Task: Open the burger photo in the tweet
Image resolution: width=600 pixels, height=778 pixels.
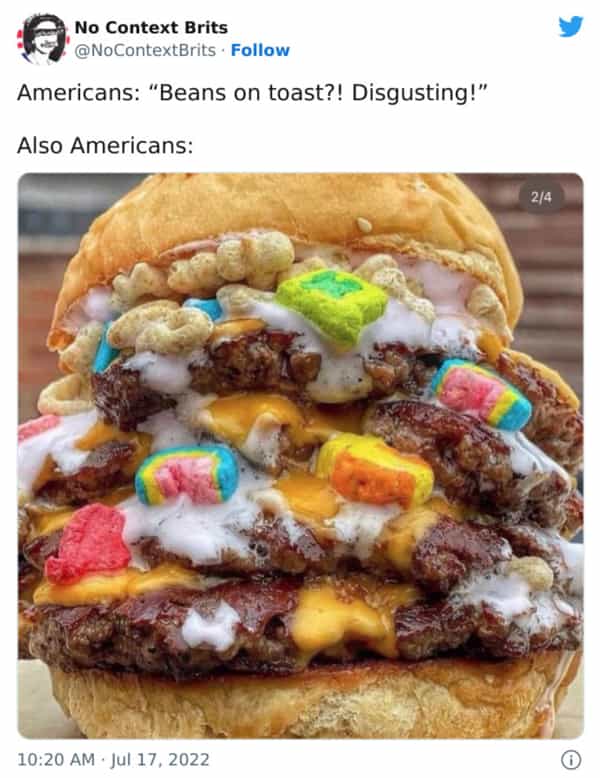Action: [x=300, y=455]
